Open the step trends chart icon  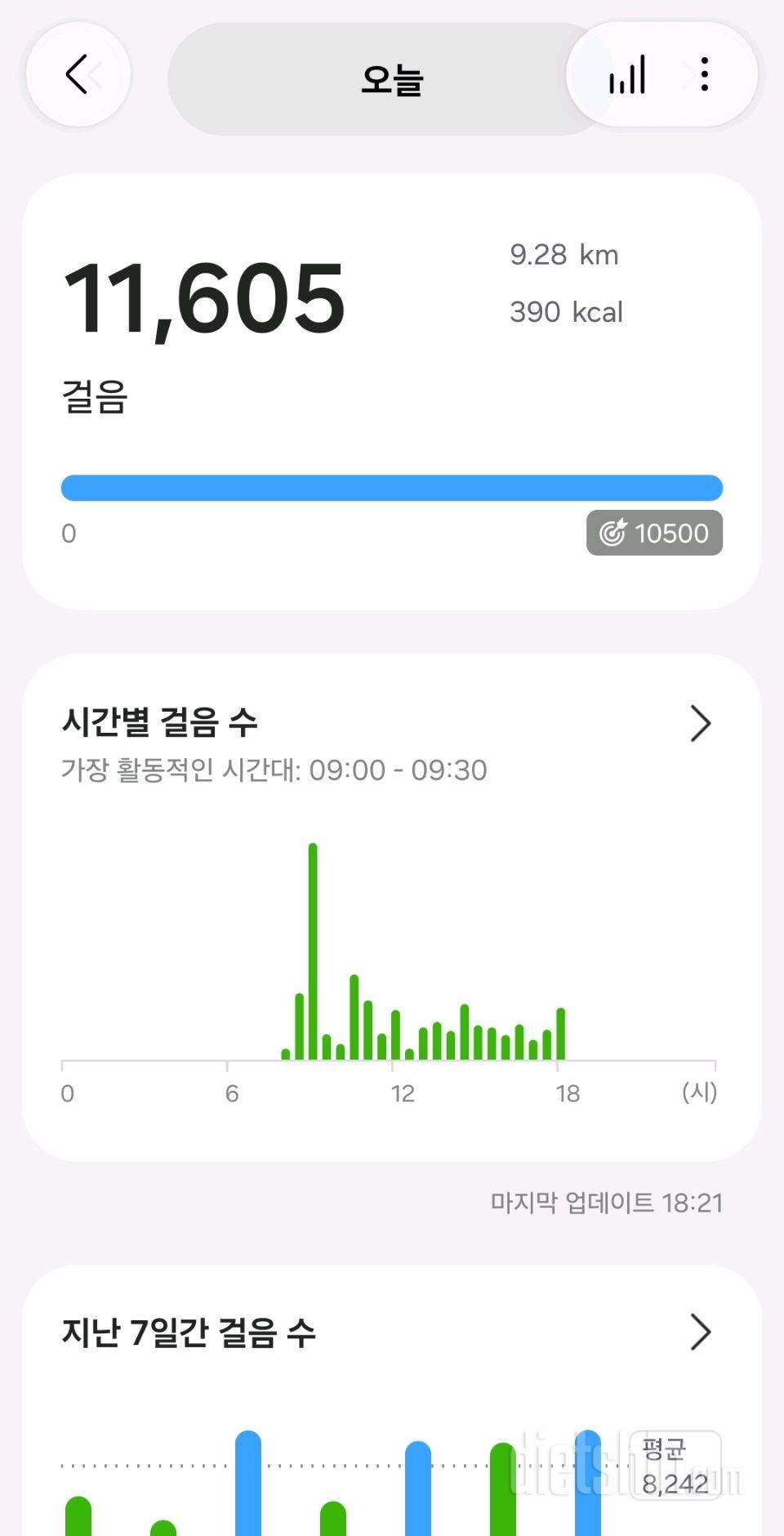[x=627, y=75]
